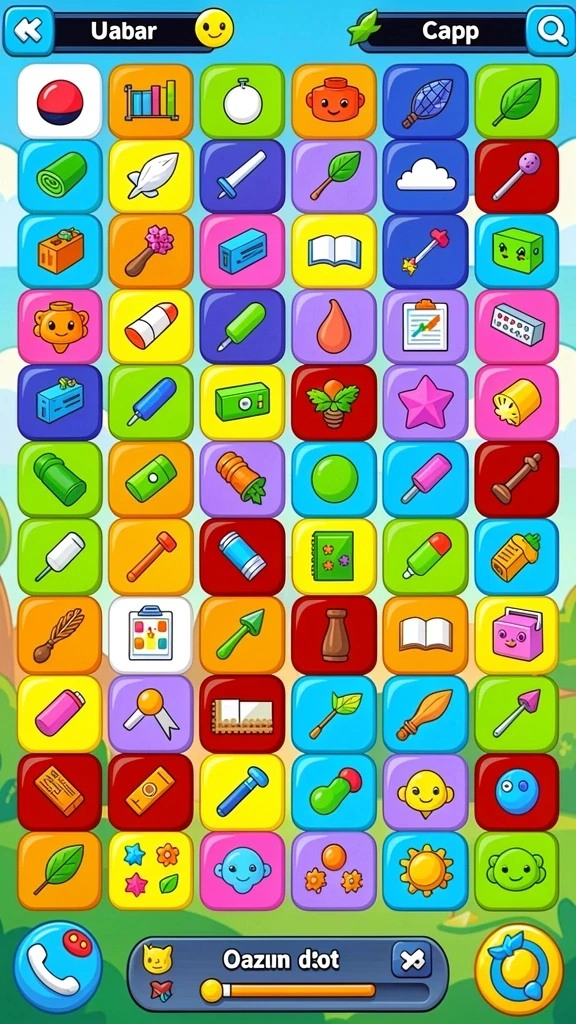Select the red ball tile on white
Image resolution: width=576 pixels, height=1024 pixels.
click(x=59, y=101)
